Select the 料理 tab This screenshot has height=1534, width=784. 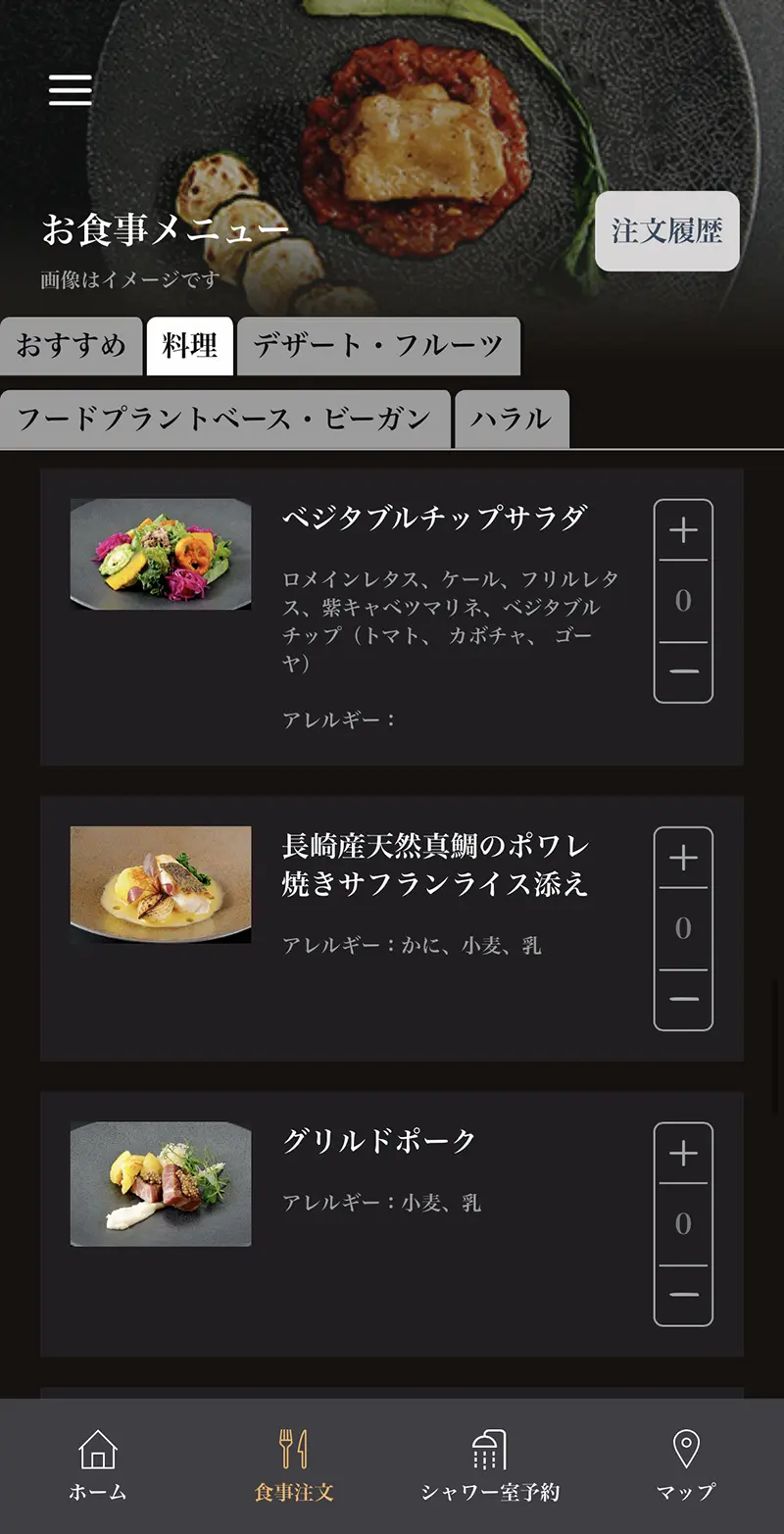190,346
